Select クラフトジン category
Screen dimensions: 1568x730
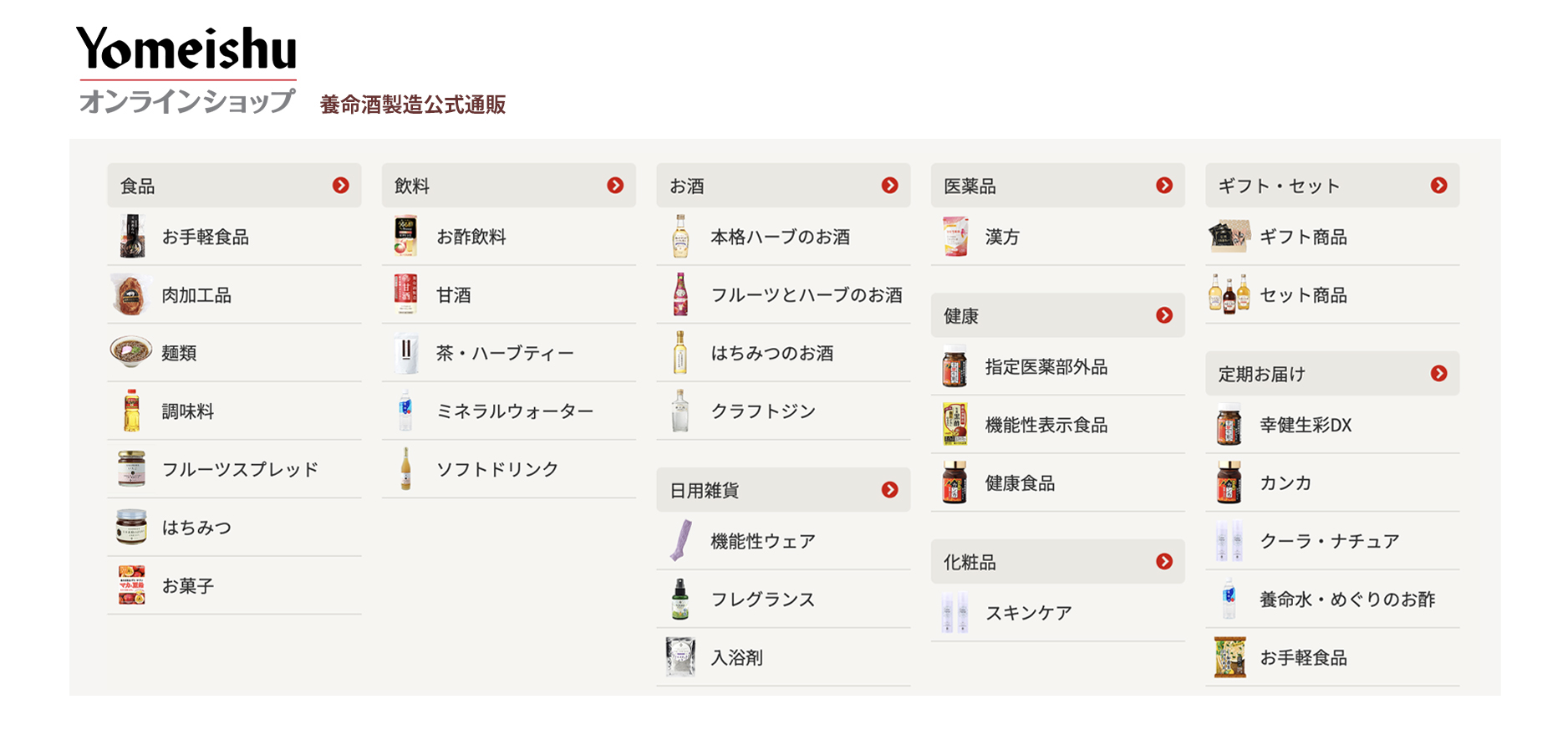[x=762, y=411]
